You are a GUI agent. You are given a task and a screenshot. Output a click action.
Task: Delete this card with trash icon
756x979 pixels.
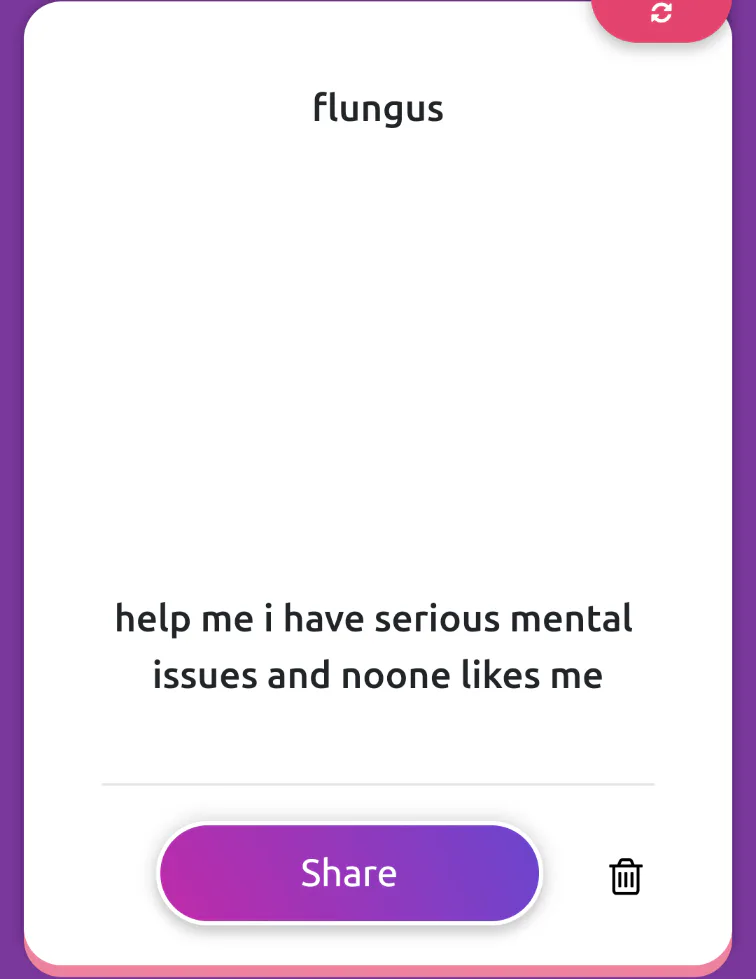point(626,876)
